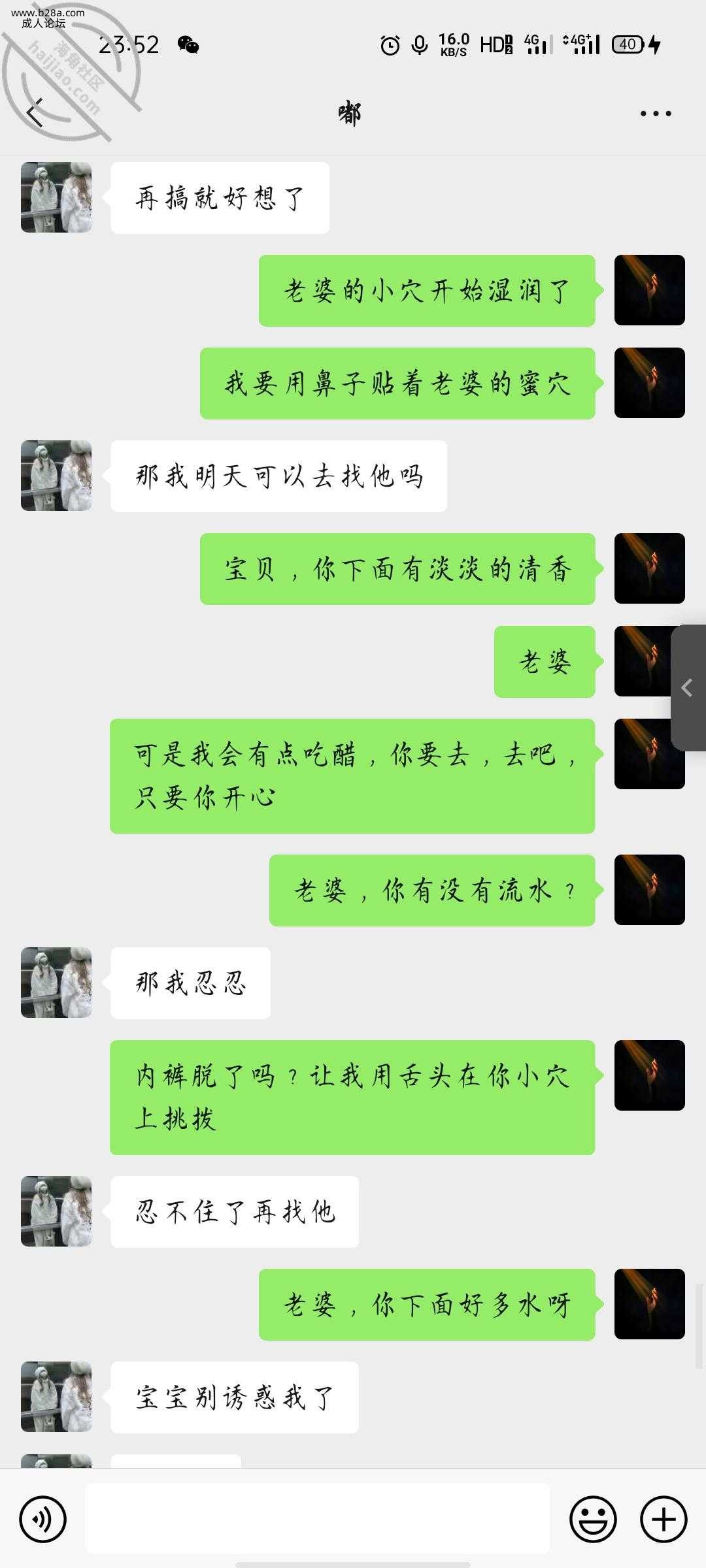
Task: Switch to voice message input
Action: [x=43, y=1519]
